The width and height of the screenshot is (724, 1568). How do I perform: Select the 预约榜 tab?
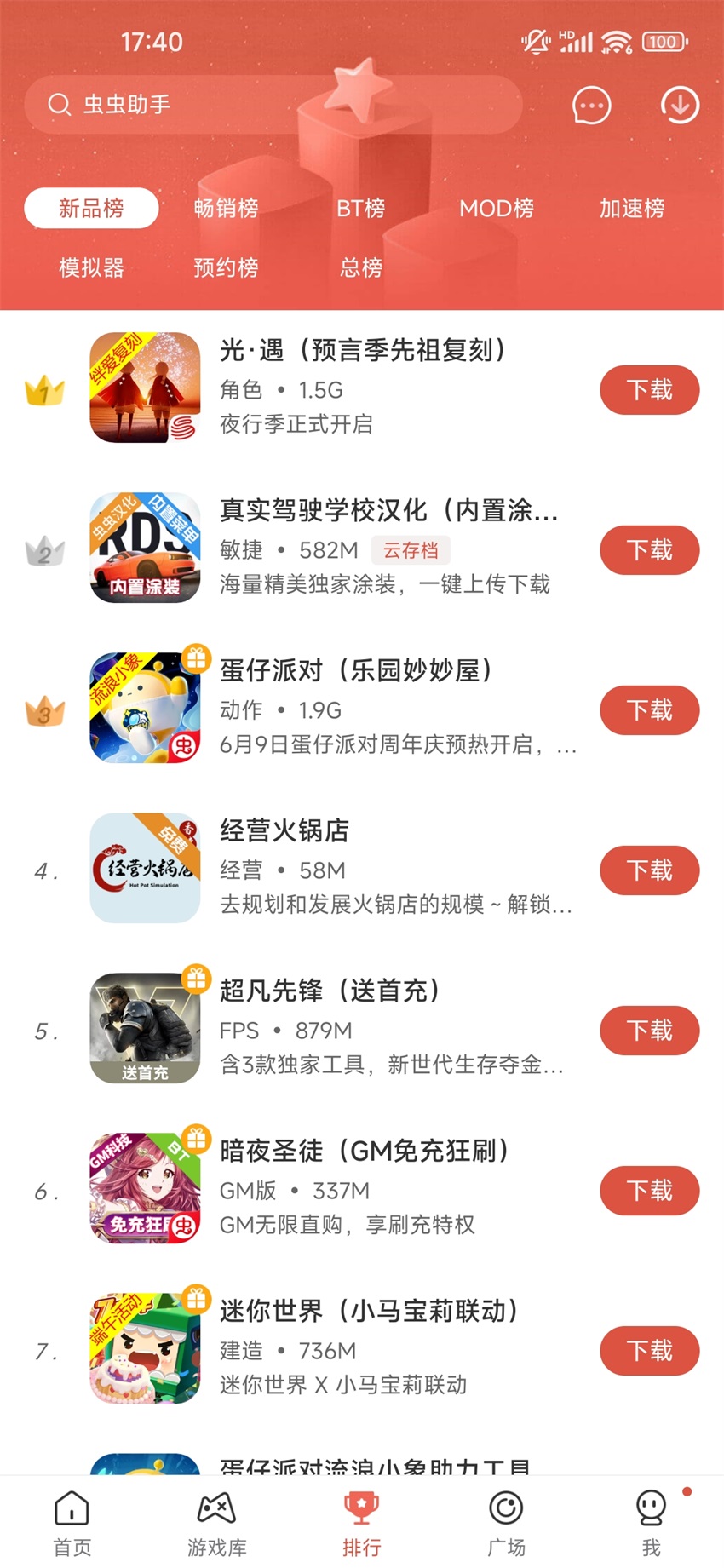pyautogui.click(x=225, y=268)
